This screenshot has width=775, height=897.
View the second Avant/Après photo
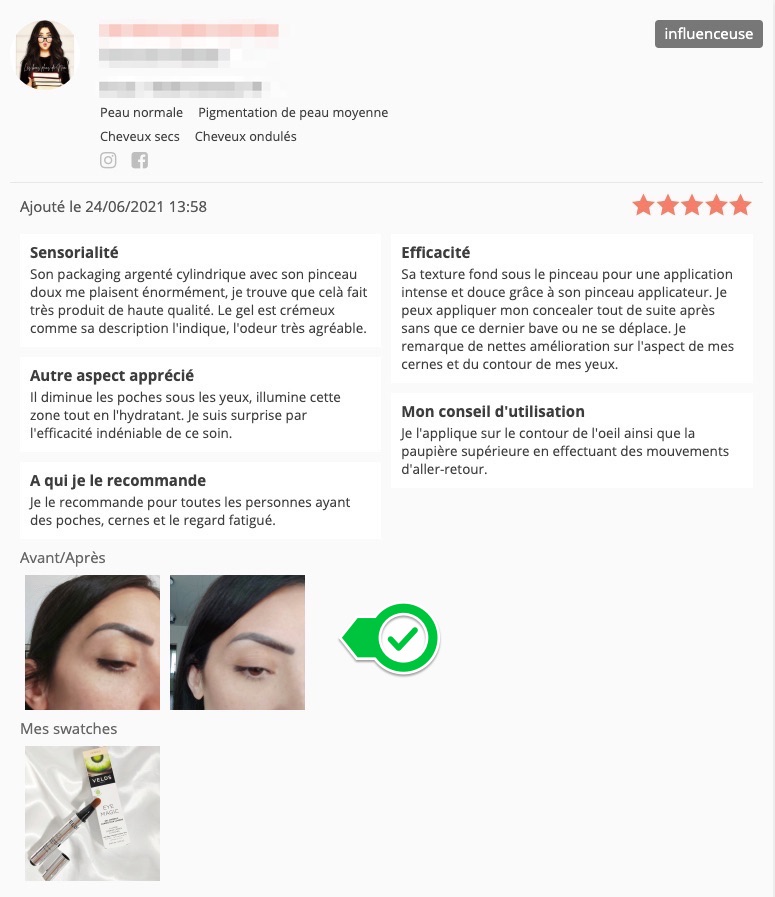pyautogui.click(x=237, y=642)
